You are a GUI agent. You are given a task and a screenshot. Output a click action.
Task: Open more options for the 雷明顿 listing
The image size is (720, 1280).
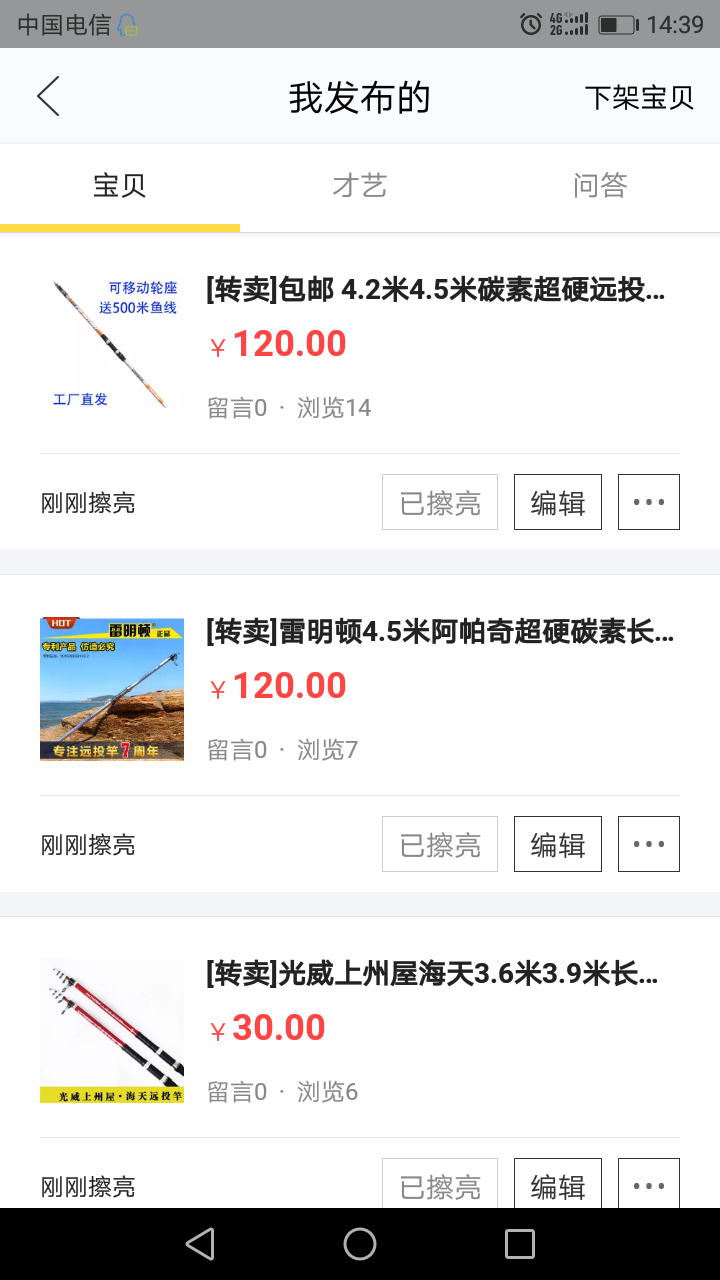point(649,844)
